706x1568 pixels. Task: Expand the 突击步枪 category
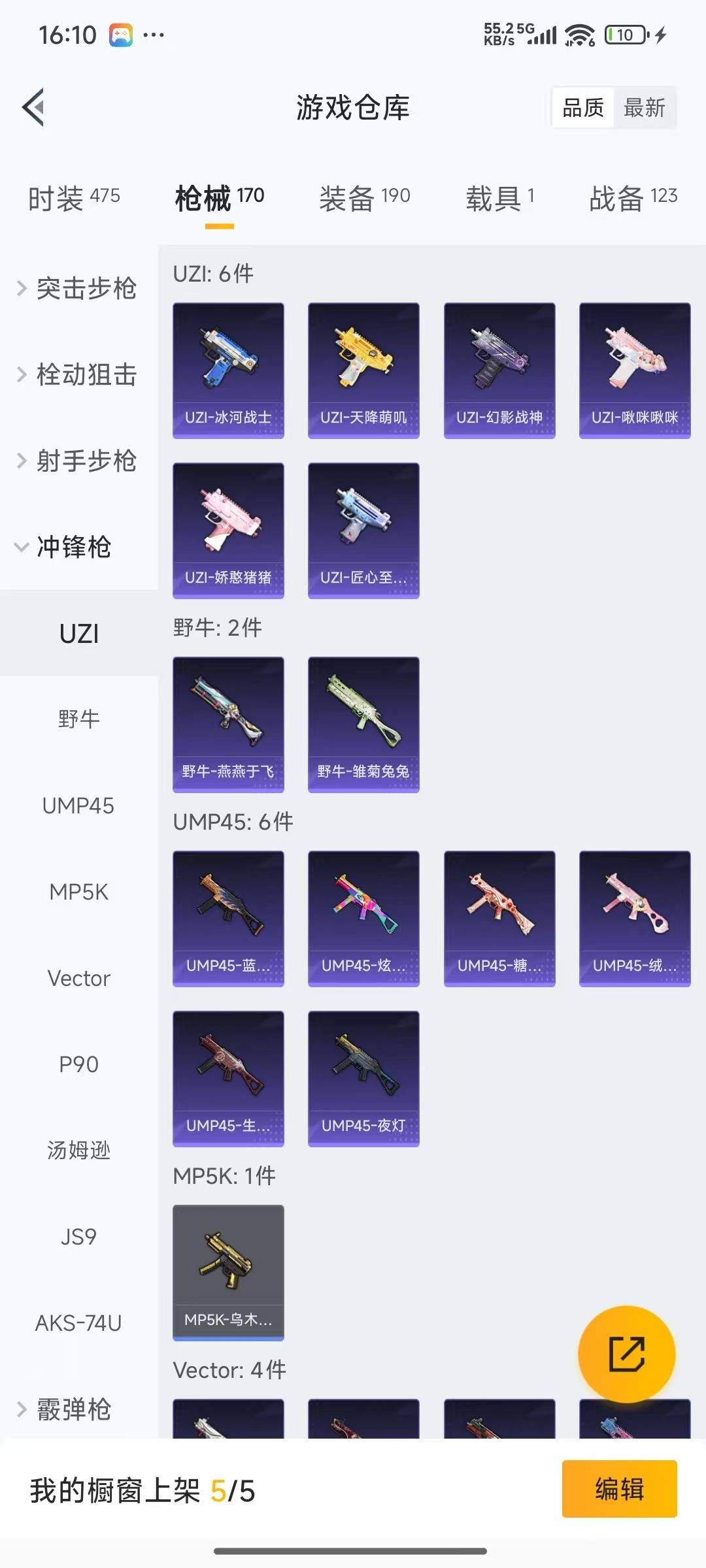[78, 288]
